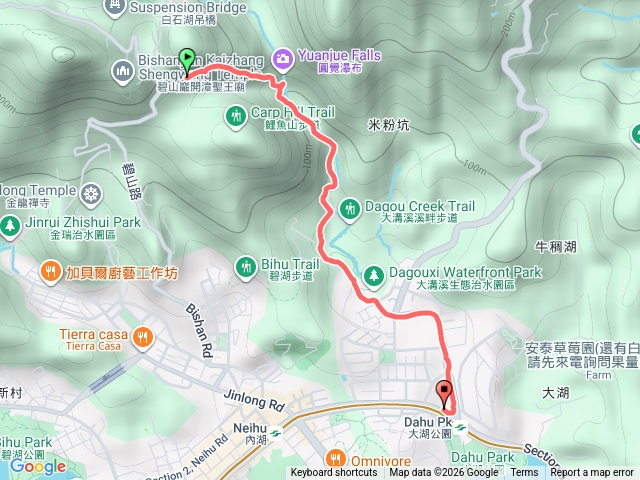Open the Keyboard shortcuts link

tap(334, 473)
